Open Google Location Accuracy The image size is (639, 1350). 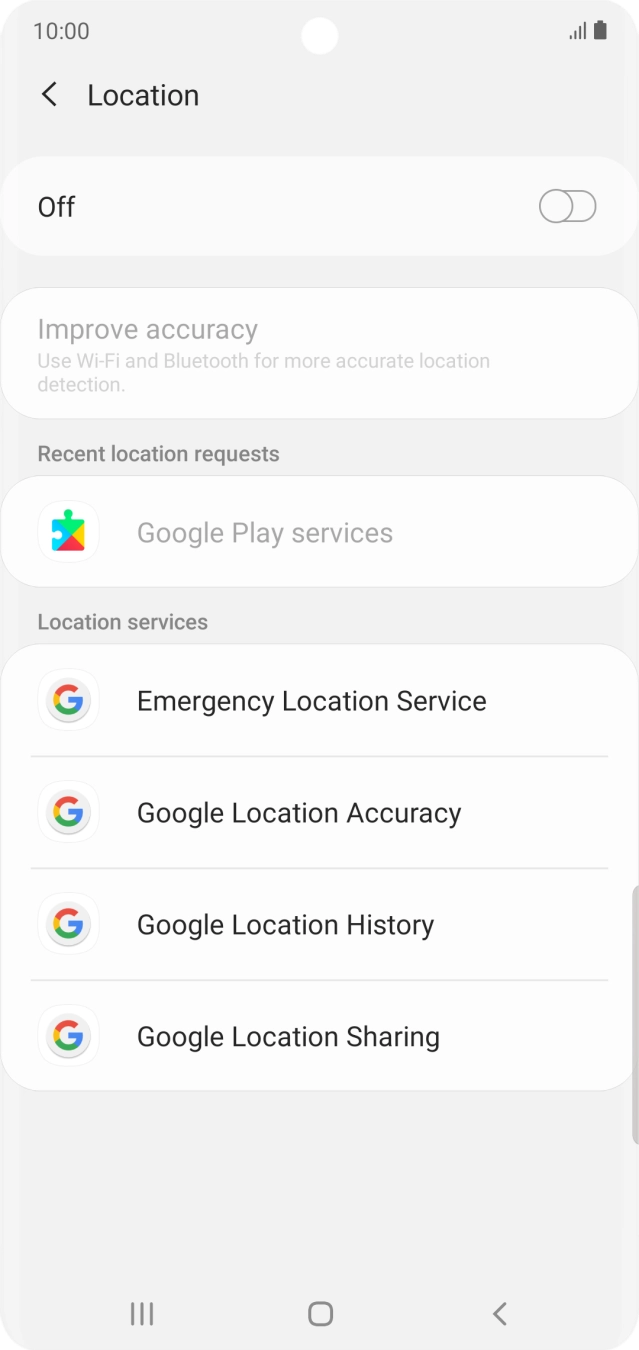tap(299, 813)
